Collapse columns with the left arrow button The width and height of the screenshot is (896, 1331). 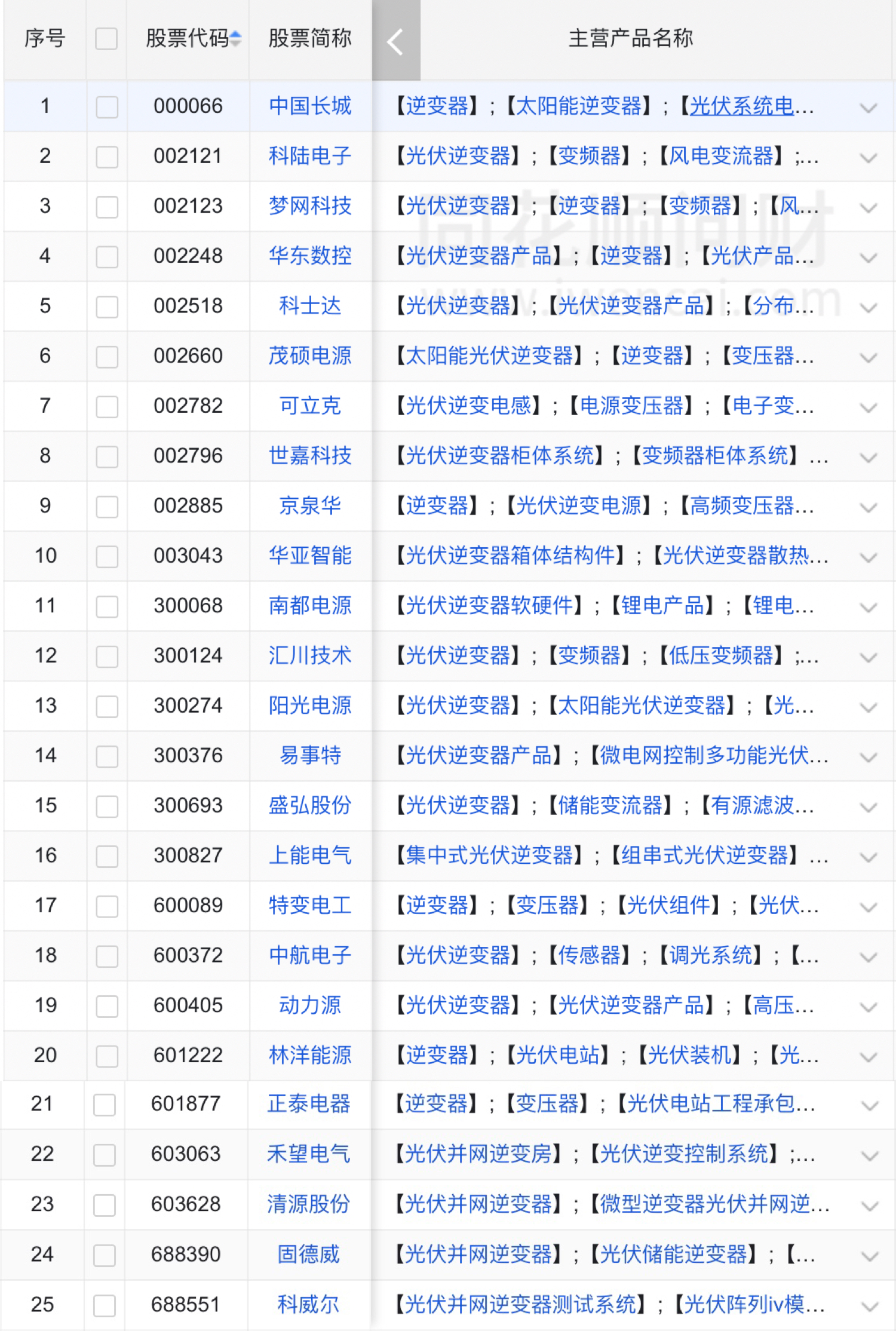pos(395,41)
